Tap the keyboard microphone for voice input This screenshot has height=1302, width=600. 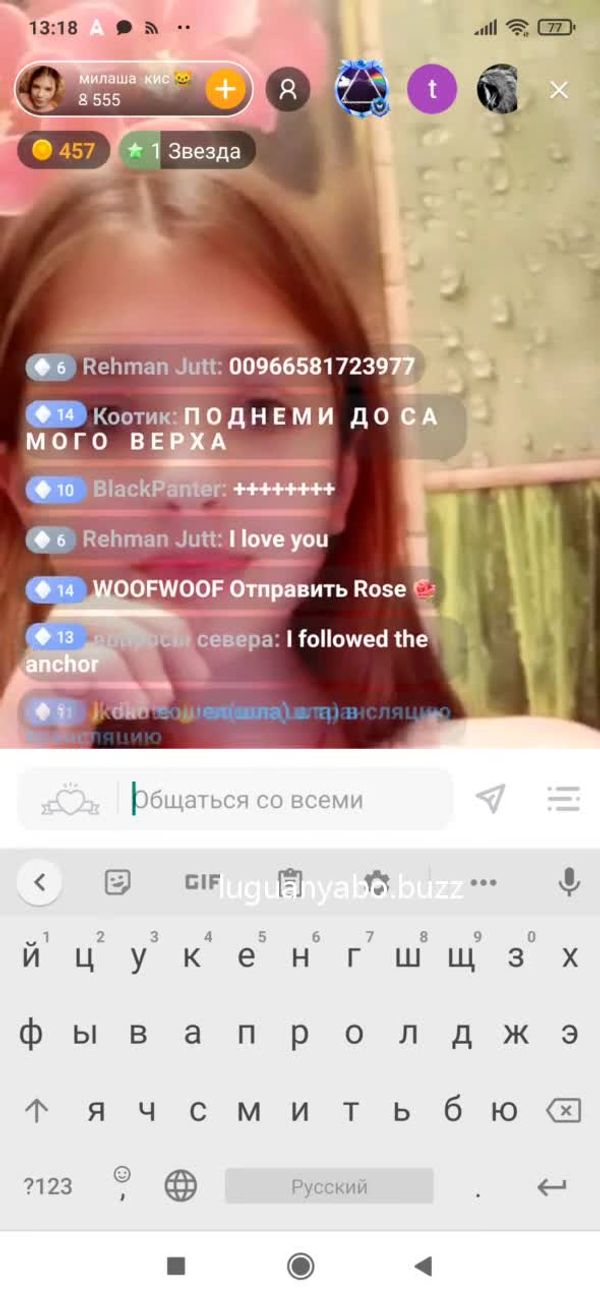pos(569,882)
